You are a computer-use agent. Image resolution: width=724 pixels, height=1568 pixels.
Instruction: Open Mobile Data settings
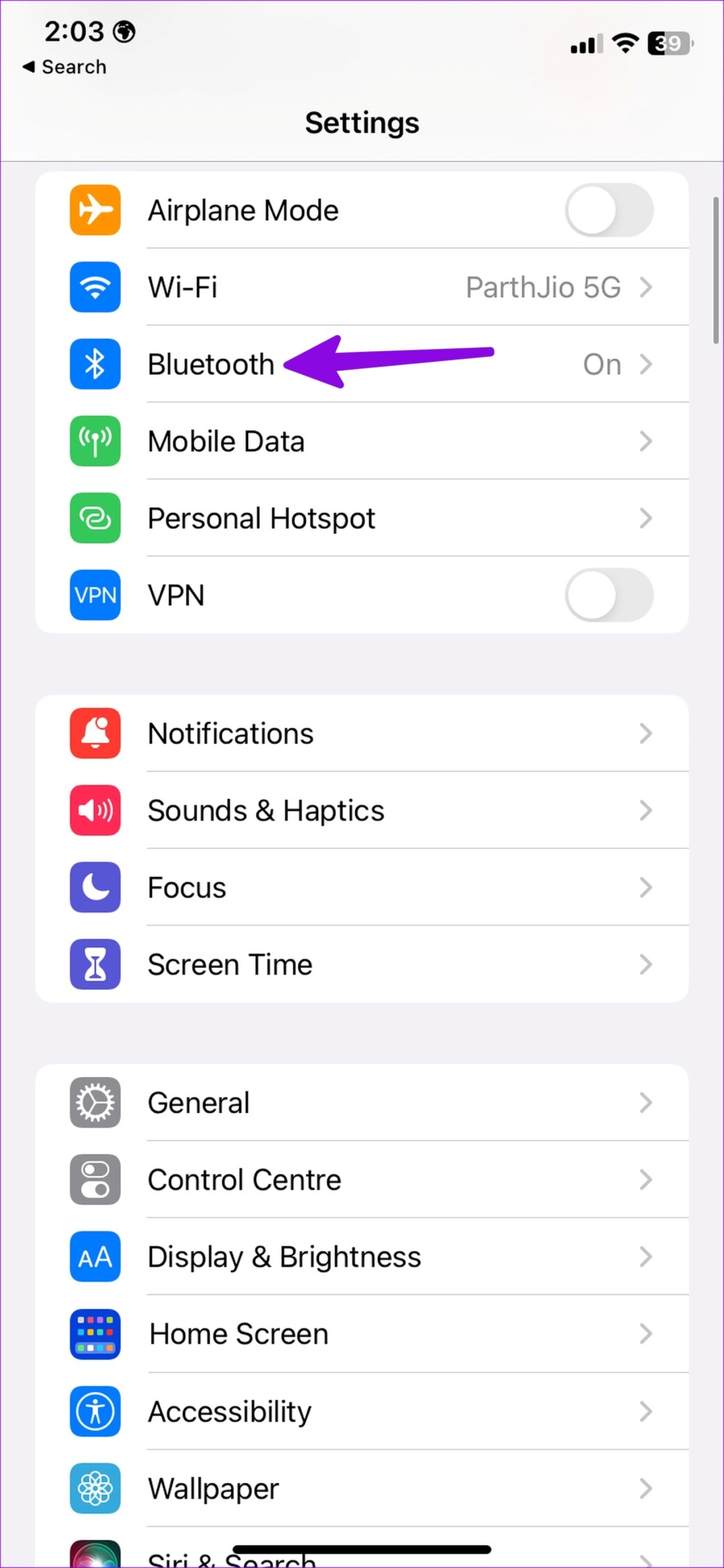[362, 441]
